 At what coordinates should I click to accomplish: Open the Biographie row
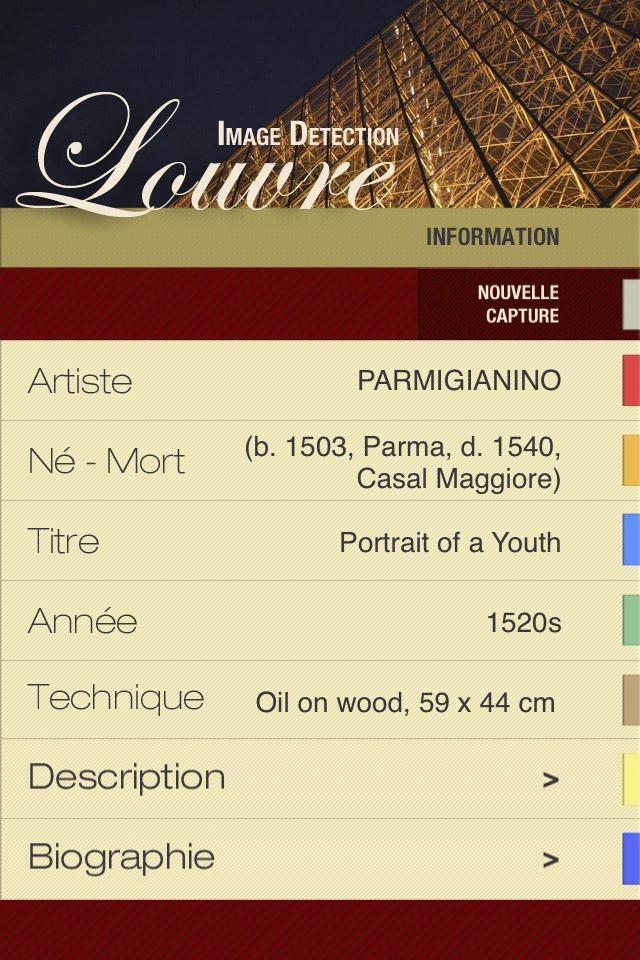coord(300,859)
